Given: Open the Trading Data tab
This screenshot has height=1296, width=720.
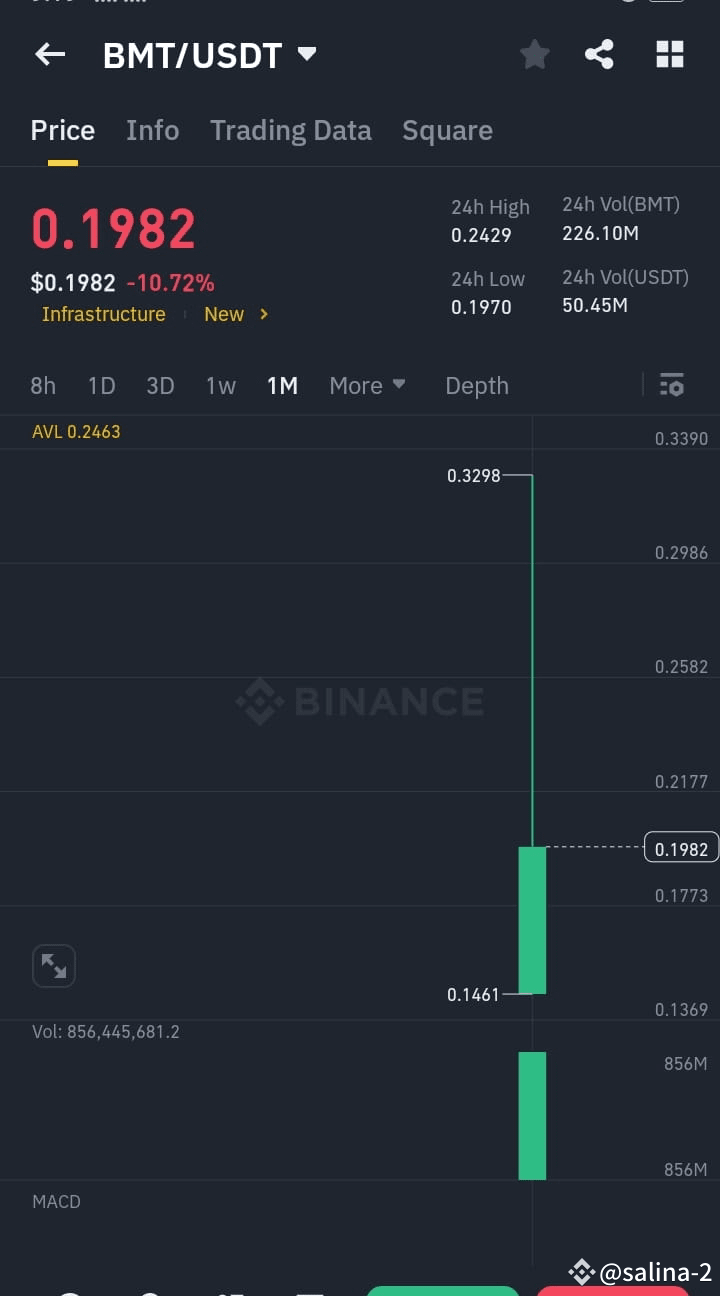Looking at the screenshot, I should click(291, 130).
